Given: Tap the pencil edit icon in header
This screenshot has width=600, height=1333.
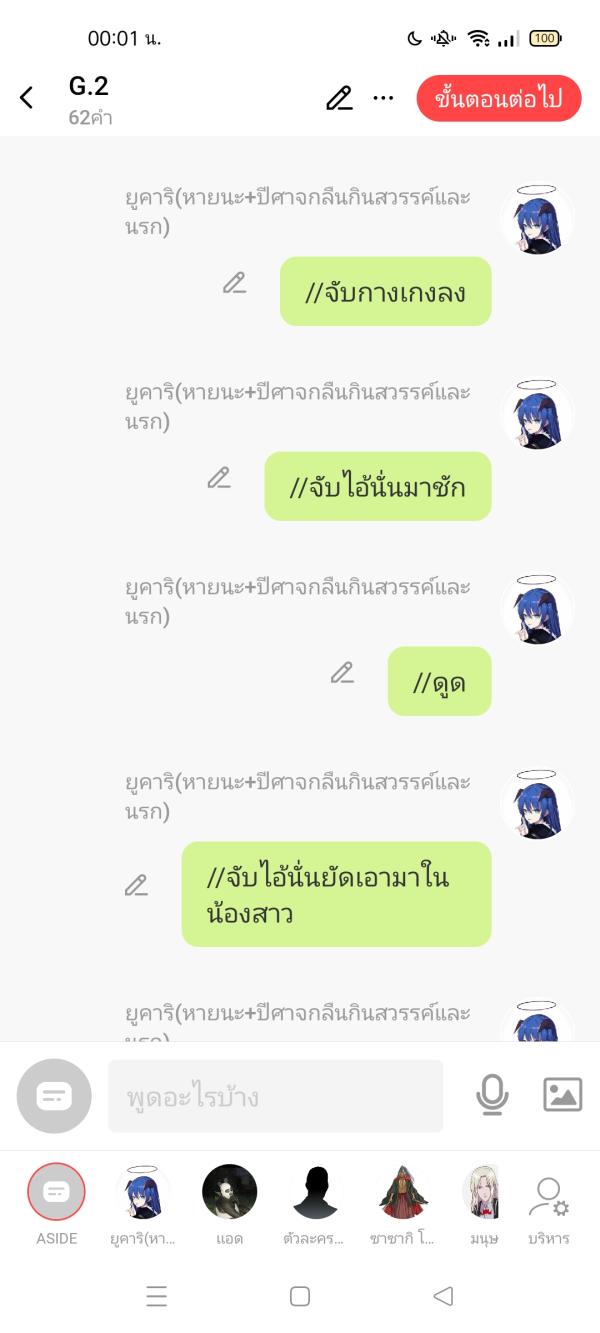Looking at the screenshot, I should click(339, 98).
